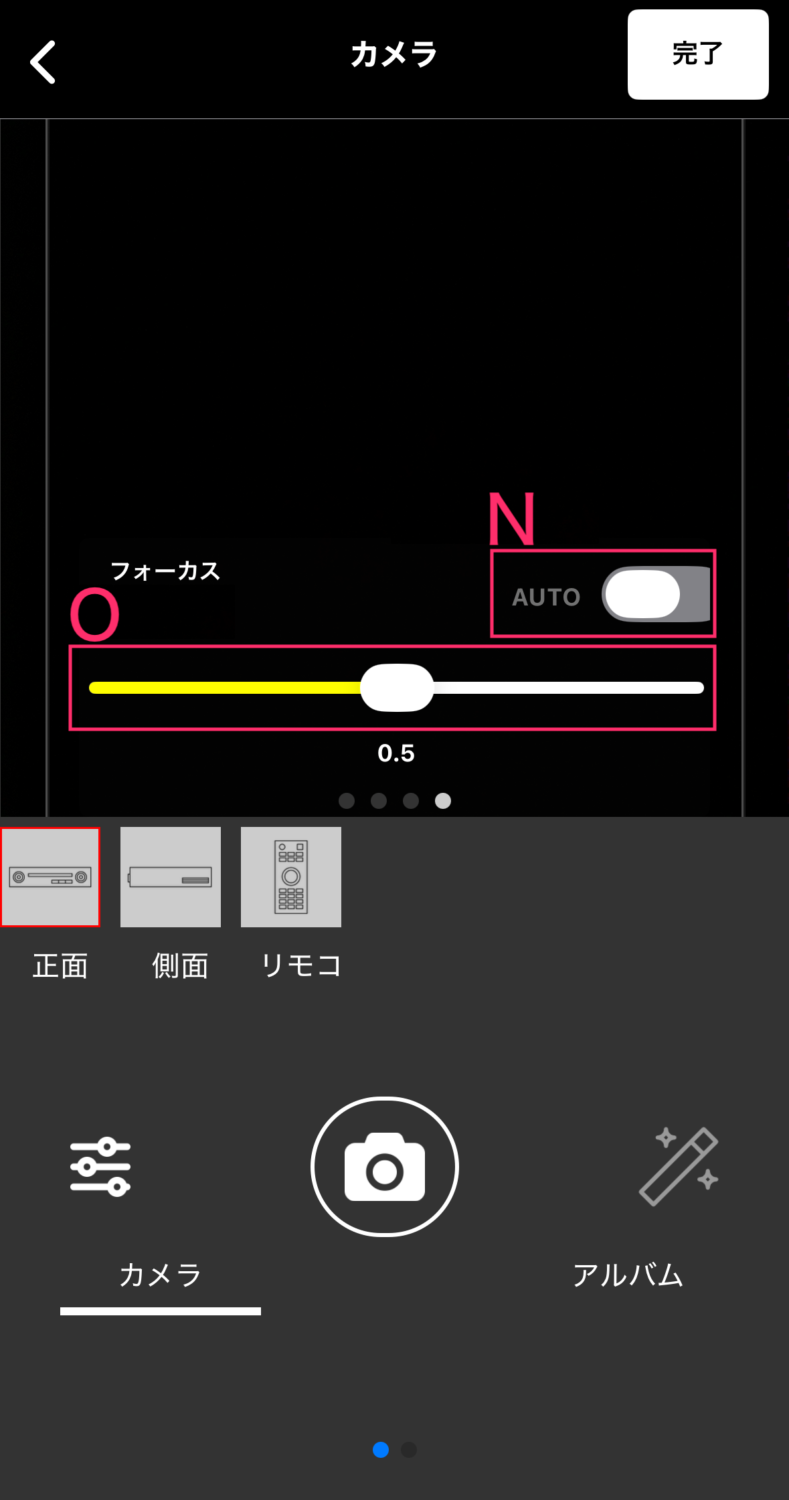Go back using the top-left arrow

(x=43, y=62)
